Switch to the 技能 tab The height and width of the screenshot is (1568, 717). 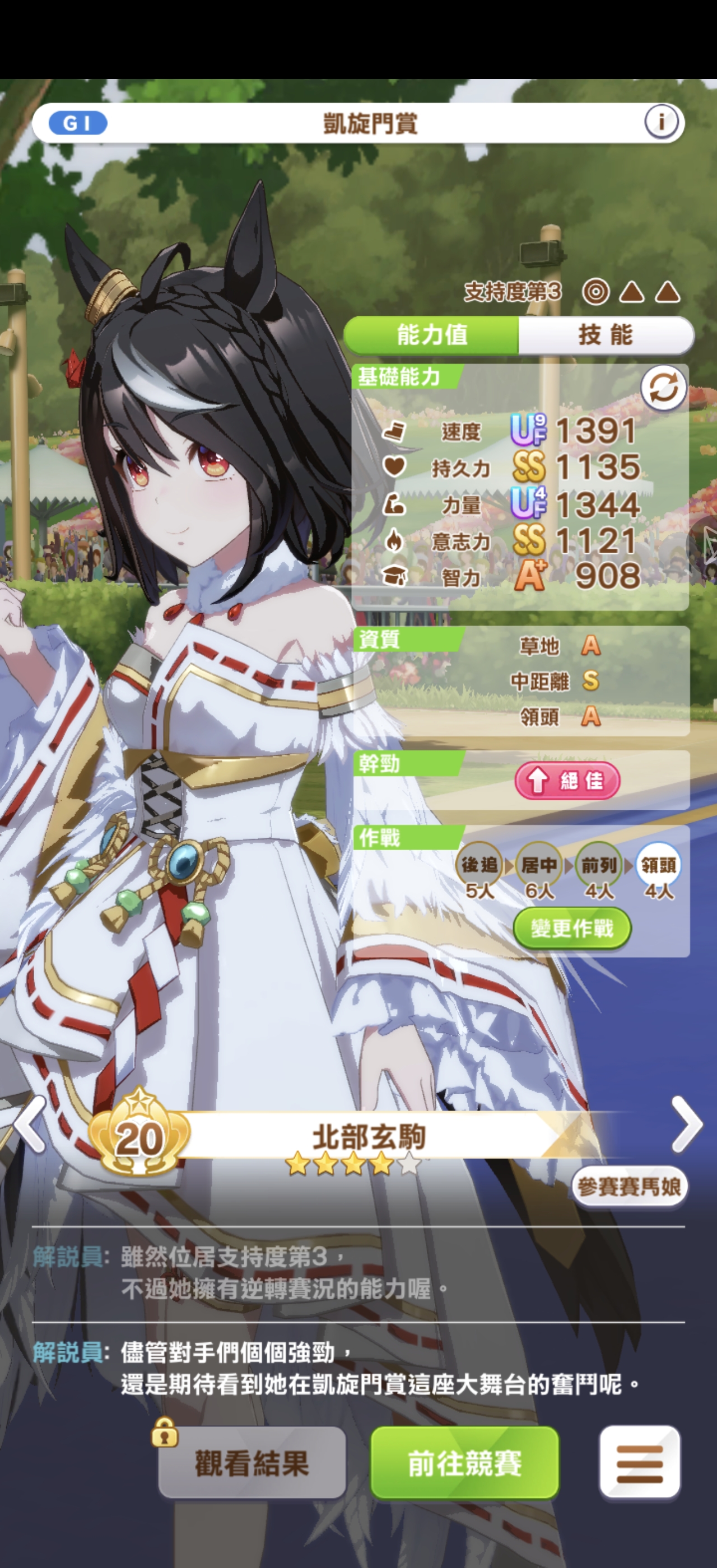pyautogui.click(x=605, y=335)
